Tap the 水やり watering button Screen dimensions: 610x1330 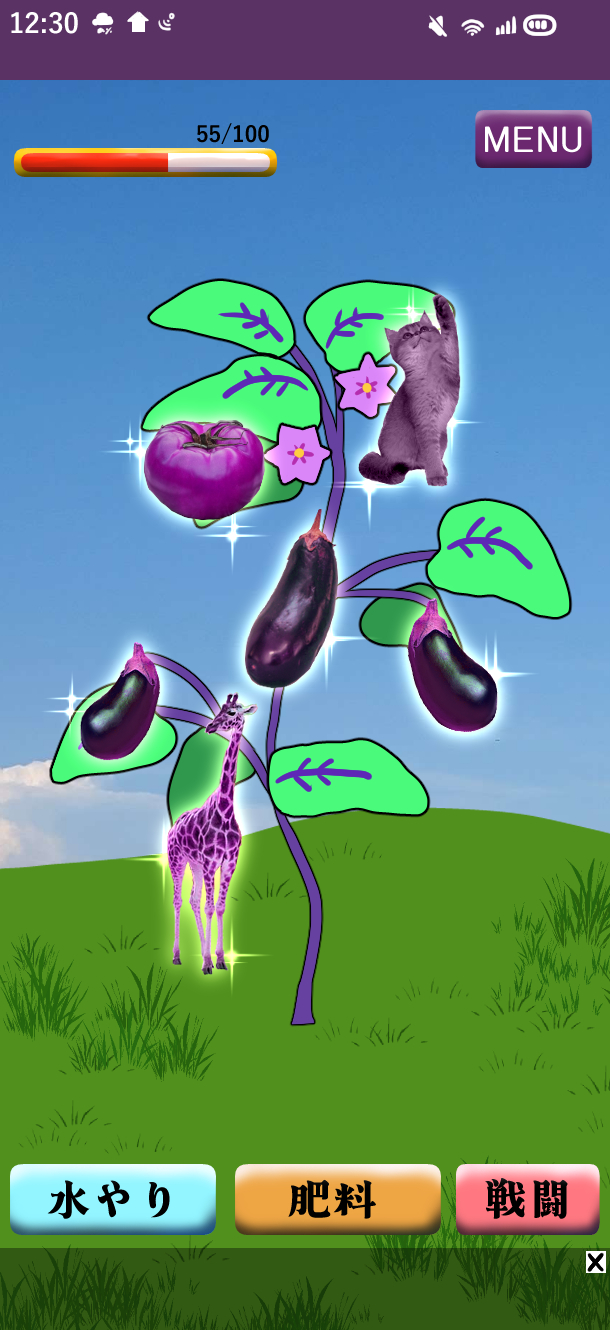coord(113,1199)
